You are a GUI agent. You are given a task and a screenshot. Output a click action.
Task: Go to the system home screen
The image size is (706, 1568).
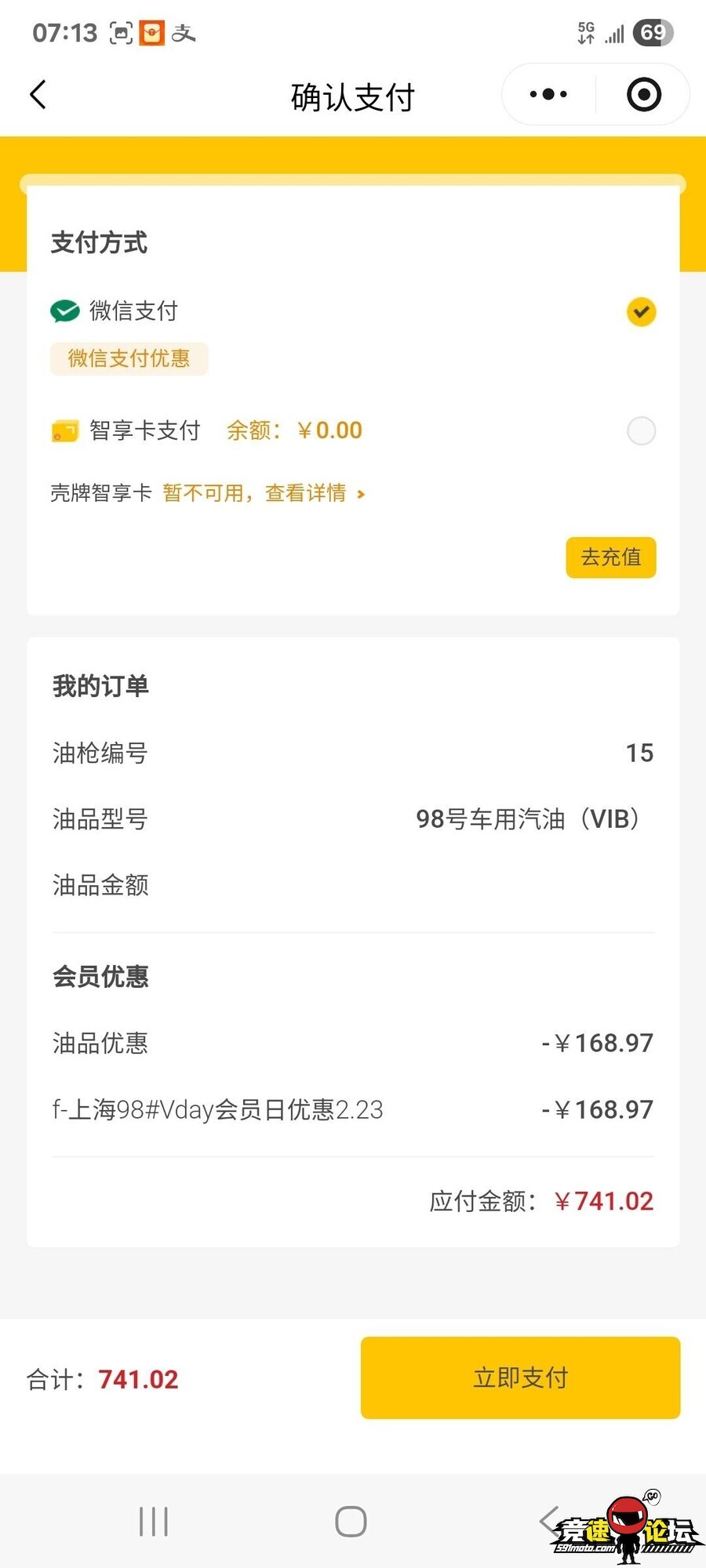[351, 1522]
